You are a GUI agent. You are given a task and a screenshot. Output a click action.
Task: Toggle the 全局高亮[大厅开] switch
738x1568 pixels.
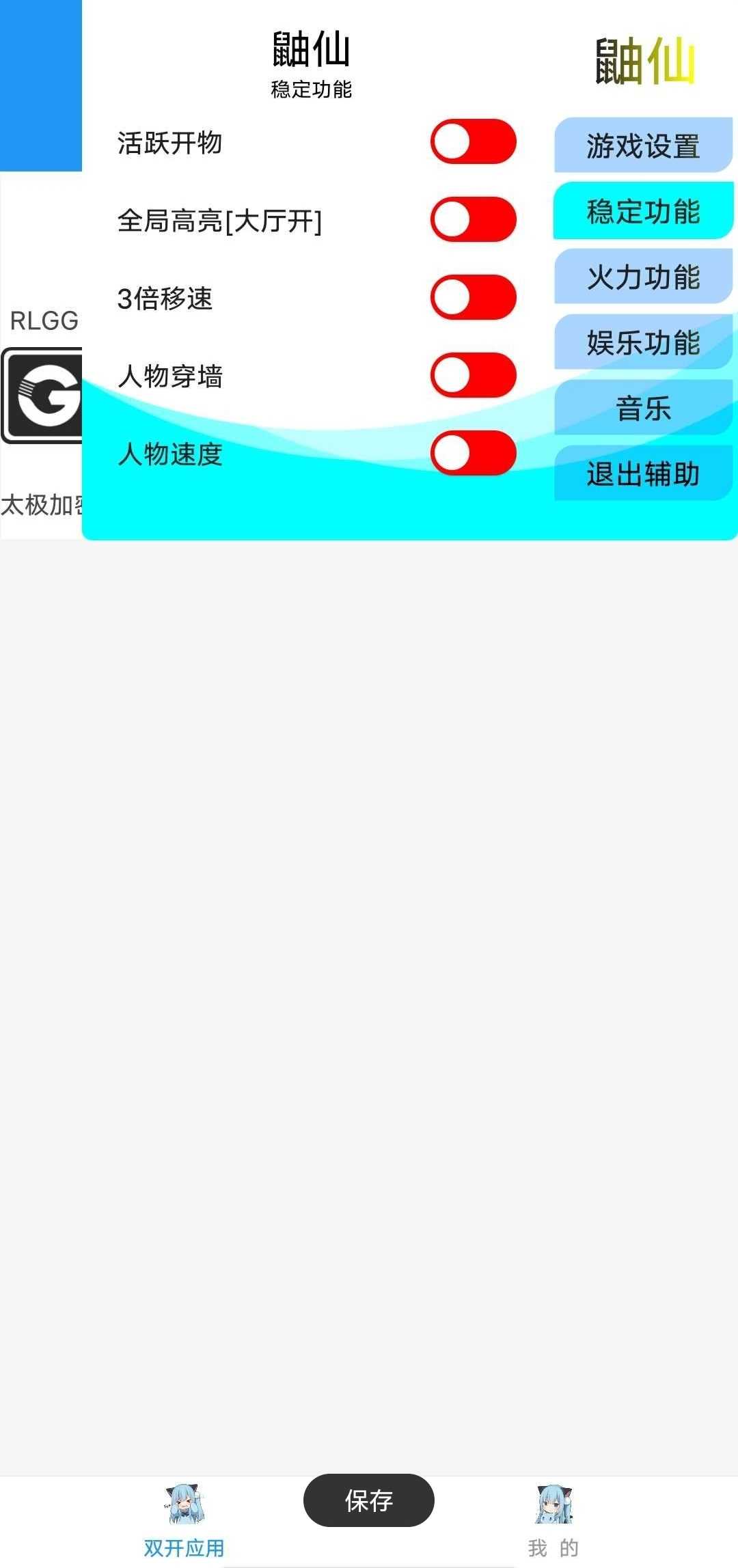[x=473, y=220]
